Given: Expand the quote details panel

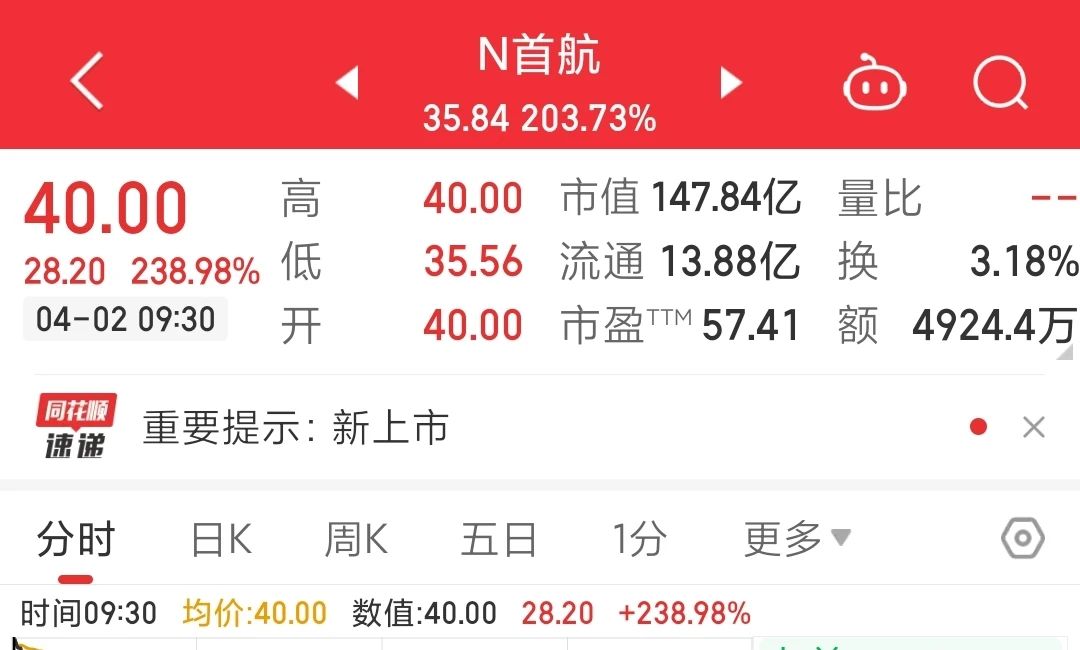Looking at the screenshot, I should 1063,350.
